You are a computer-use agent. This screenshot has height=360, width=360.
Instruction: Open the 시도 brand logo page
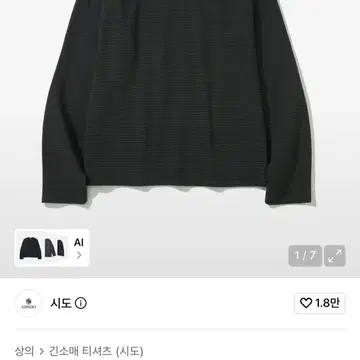[x=28, y=303]
